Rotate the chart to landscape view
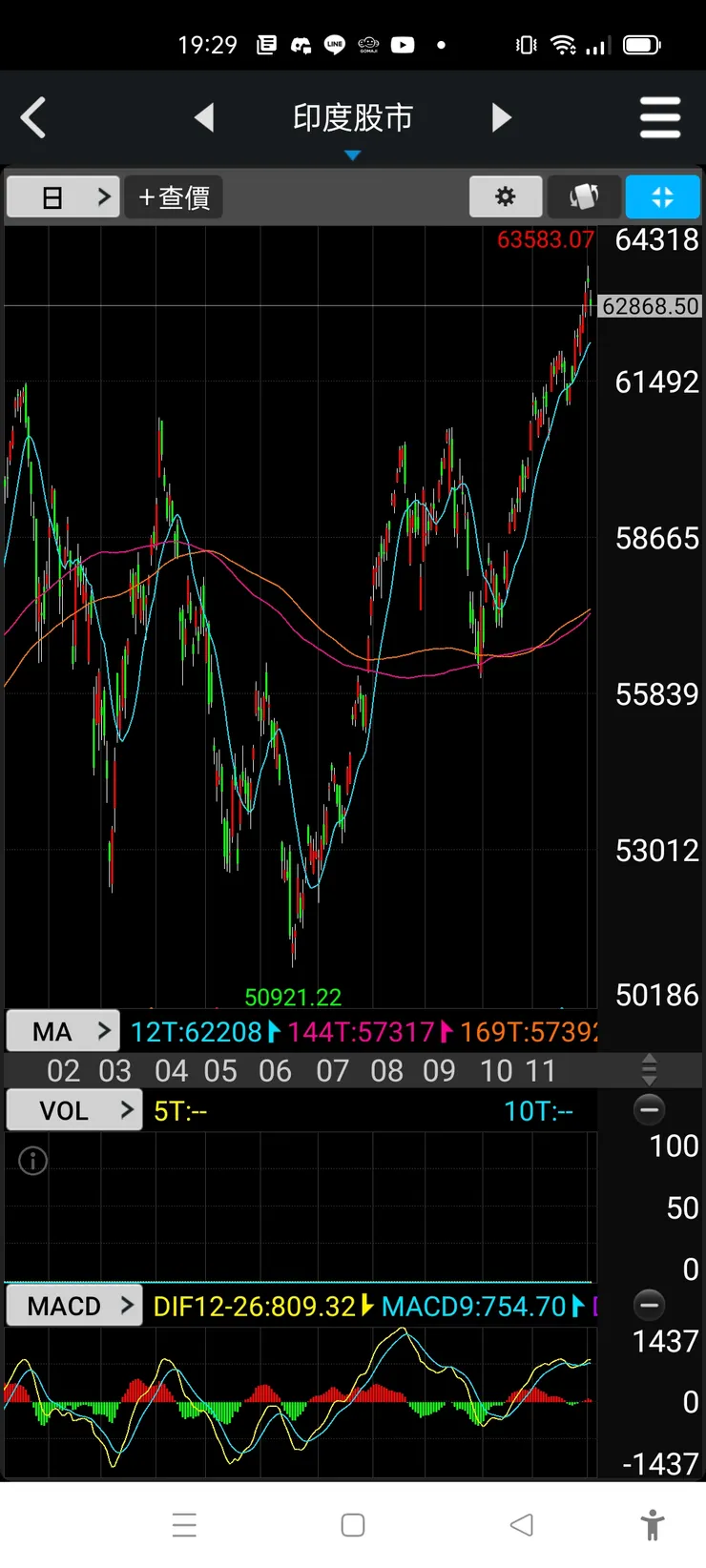This screenshot has width=706, height=1568. point(584,197)
